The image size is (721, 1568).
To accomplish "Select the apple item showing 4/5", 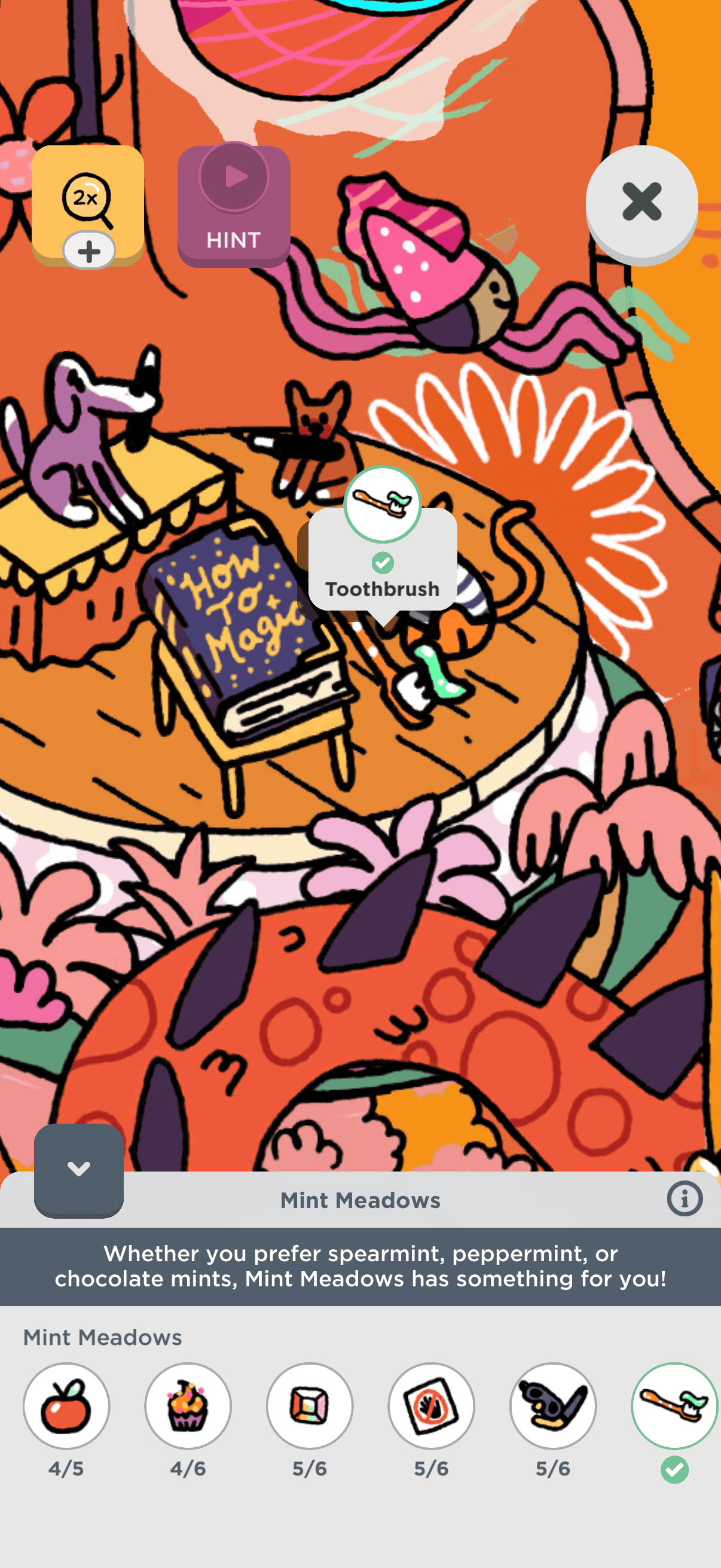I will click(x=66, y=1405).
